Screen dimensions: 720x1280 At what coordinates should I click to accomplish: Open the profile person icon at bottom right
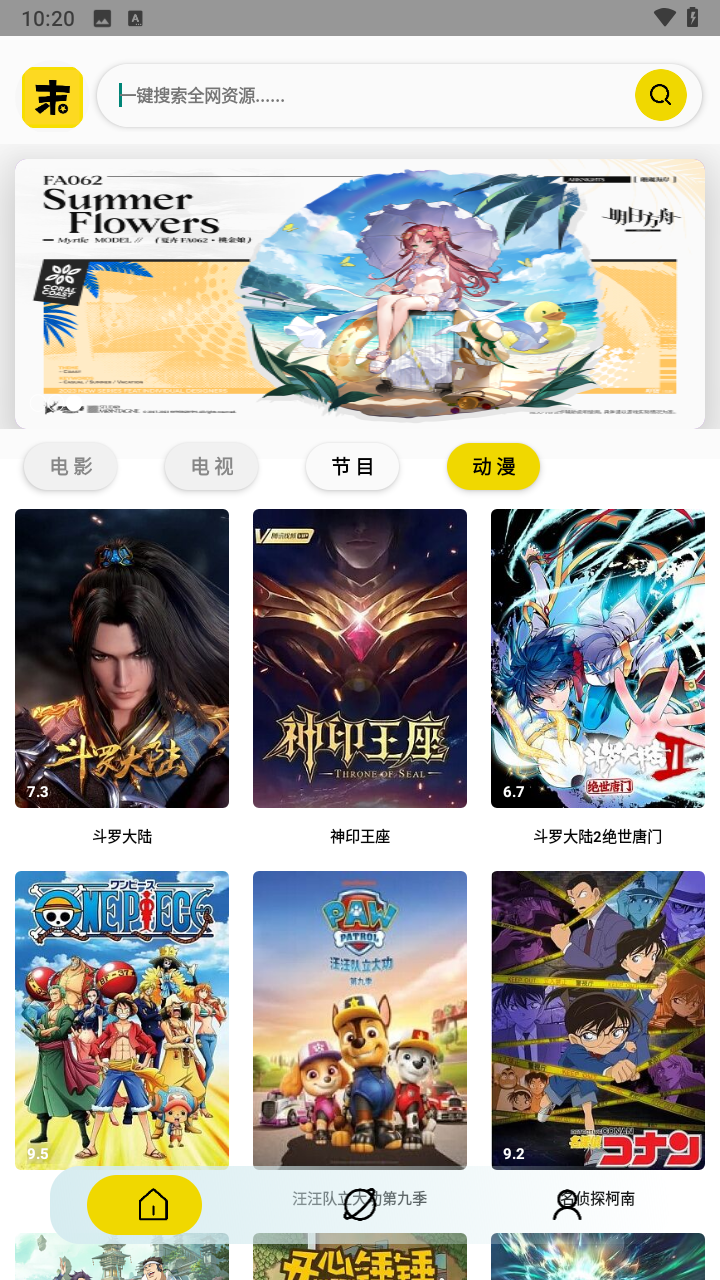pos(567,1205)
